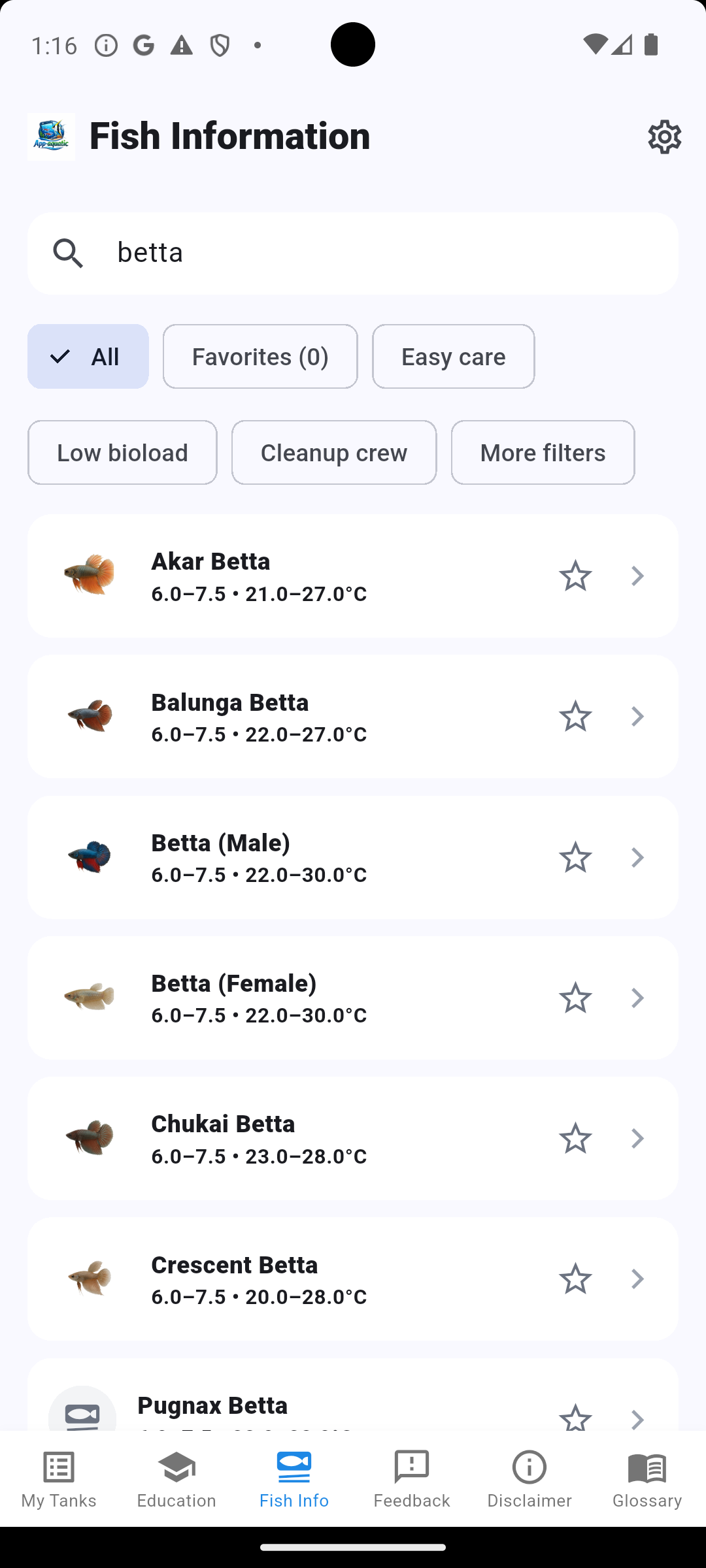Screen dimensions: 706x1568
Task: View the Disclaimer icon
Action: (x=529, y=1467)
